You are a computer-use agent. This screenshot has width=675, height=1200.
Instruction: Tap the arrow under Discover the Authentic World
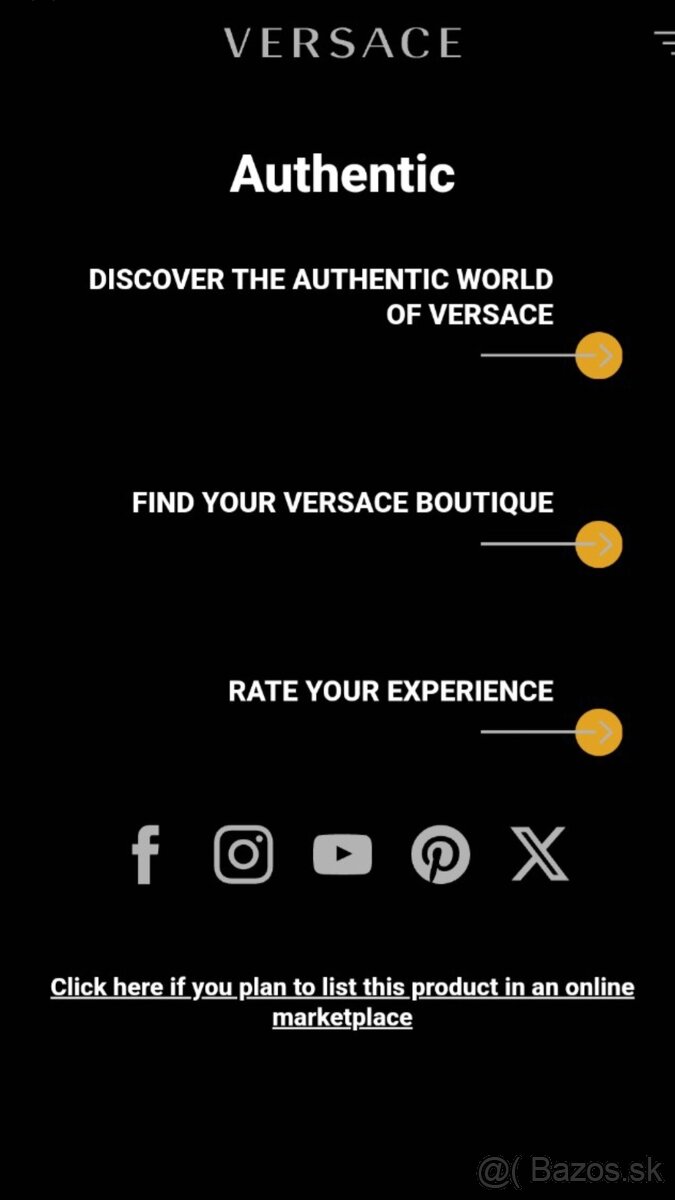[x=598, y=356]
